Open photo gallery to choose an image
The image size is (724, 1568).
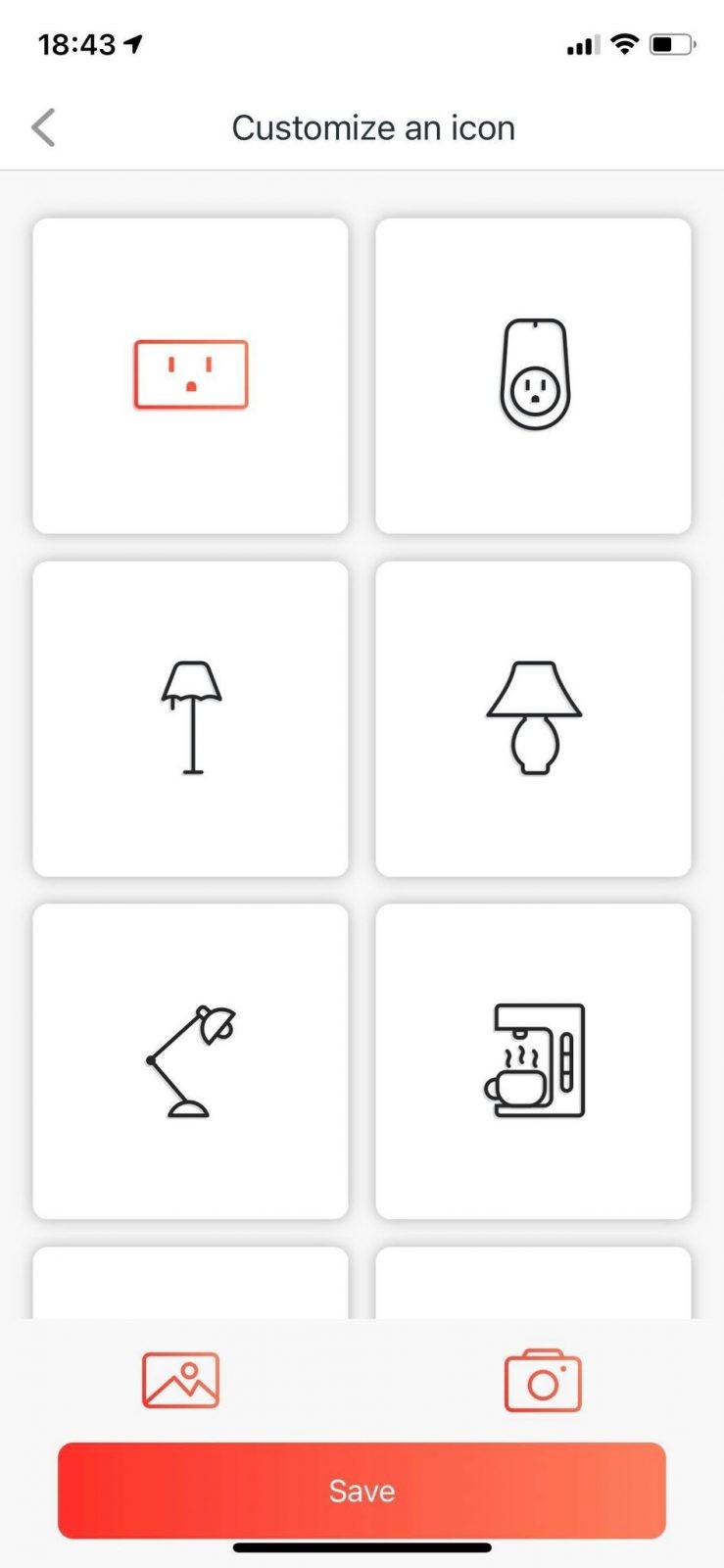[180, 1380]
